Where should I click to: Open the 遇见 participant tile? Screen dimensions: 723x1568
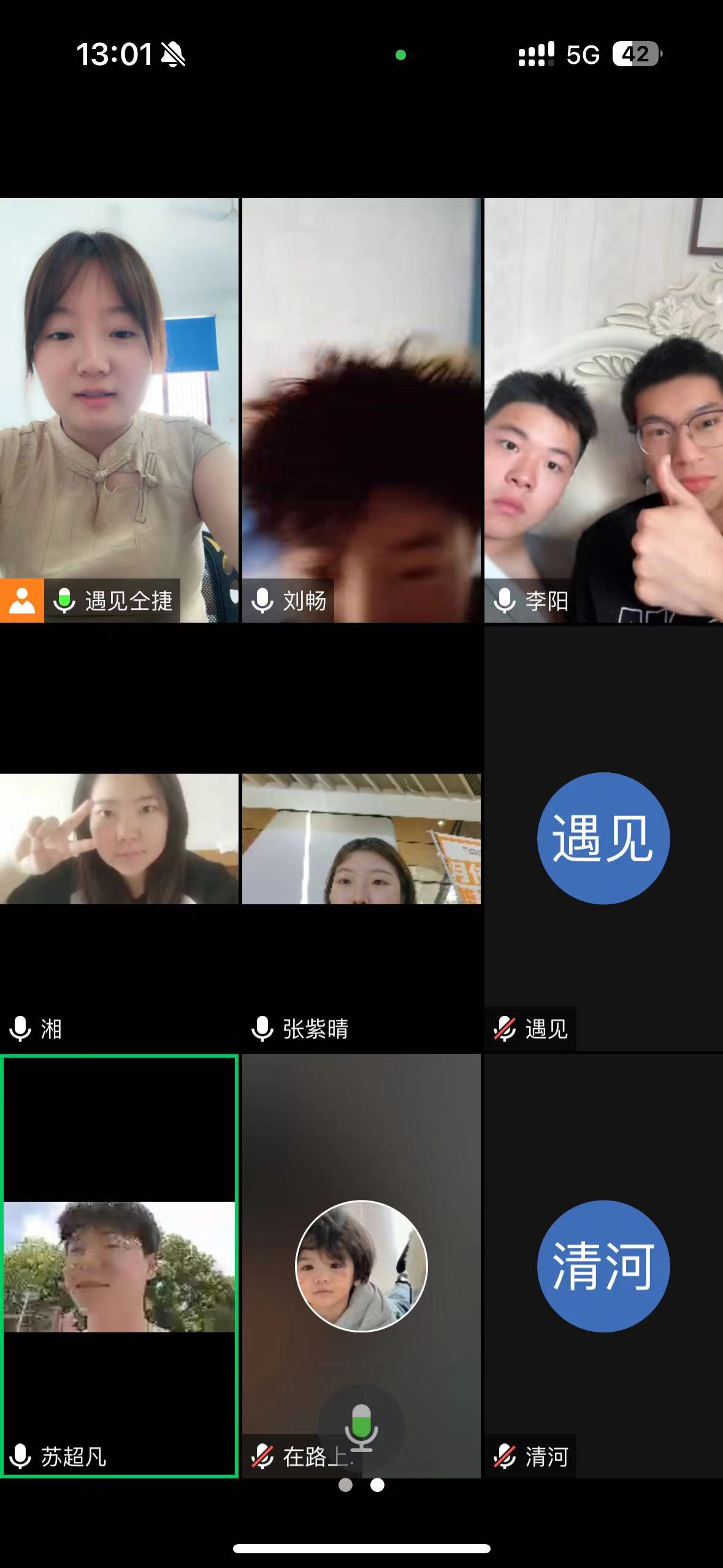pyautogui.click(x=603, y=838)
